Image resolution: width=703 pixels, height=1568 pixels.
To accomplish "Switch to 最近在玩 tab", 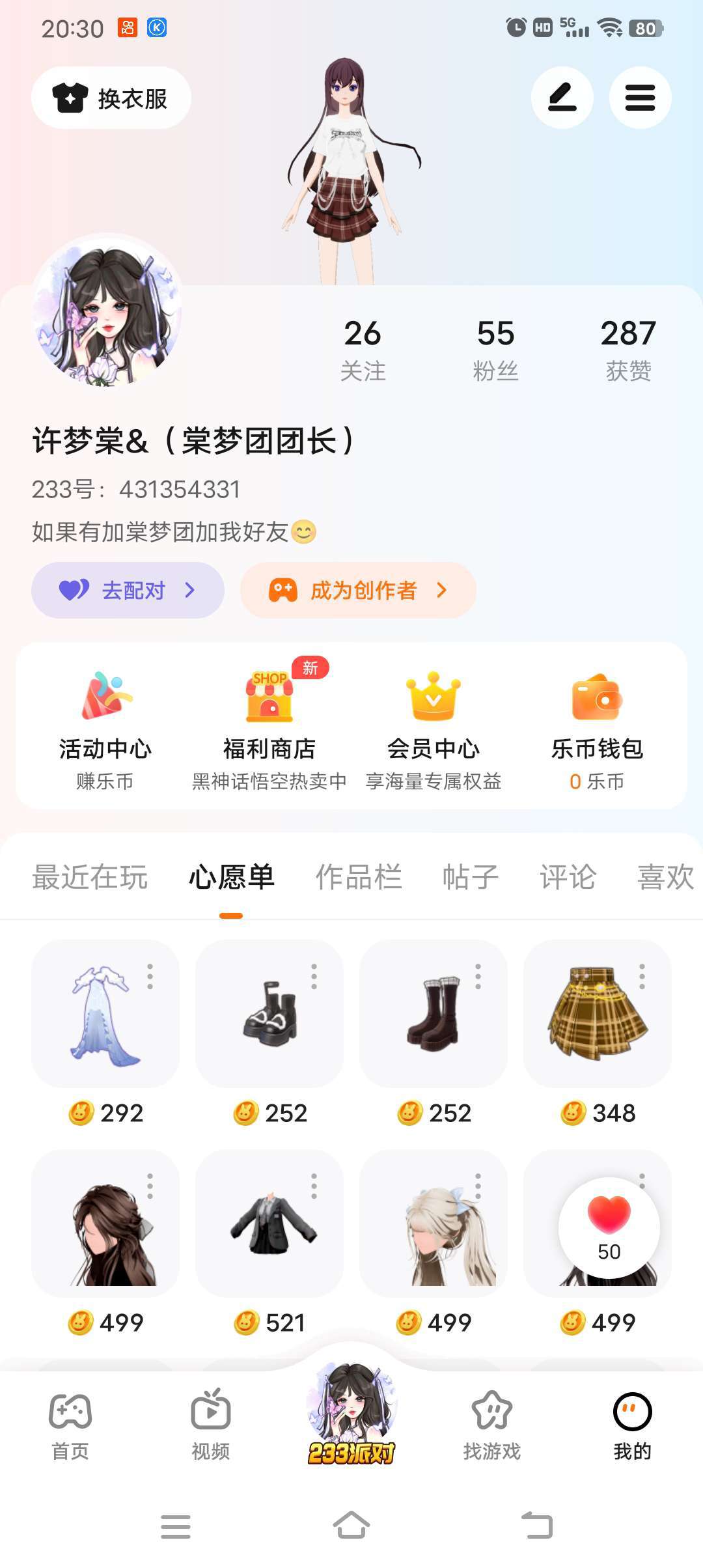I will [90, 877].
